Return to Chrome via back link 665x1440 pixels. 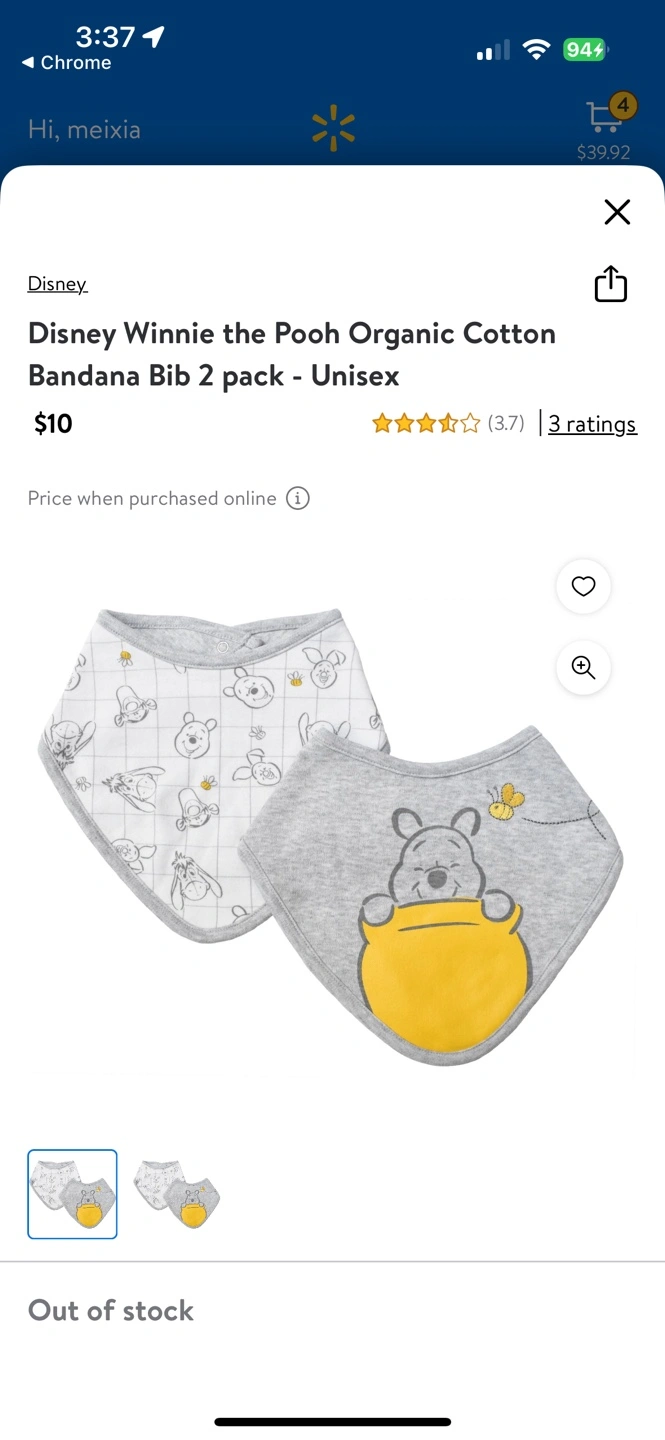pyautogui.click(x=66, y=63)
